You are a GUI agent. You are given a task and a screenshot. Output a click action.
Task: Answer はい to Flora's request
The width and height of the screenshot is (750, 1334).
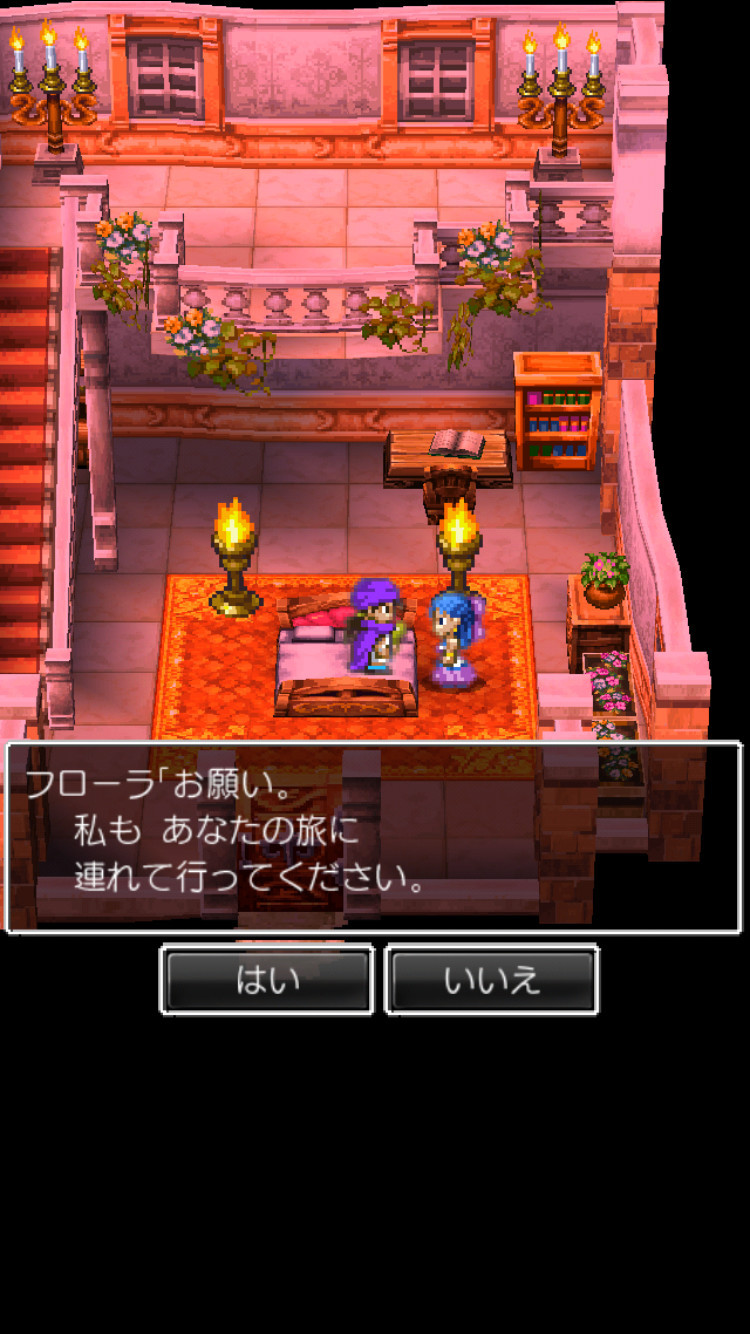[x=267, y=979]
